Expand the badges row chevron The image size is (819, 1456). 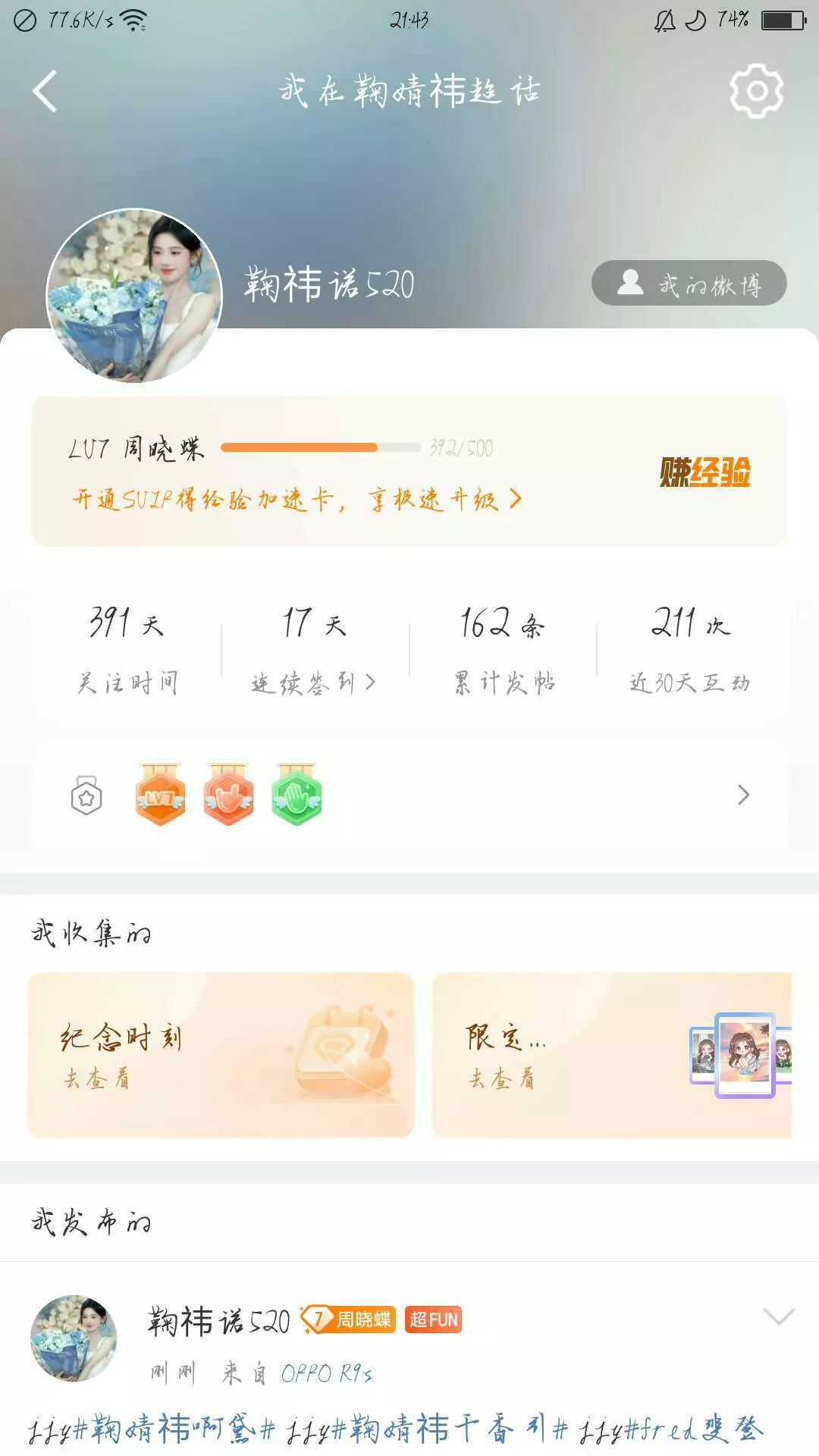click(743, 795)
